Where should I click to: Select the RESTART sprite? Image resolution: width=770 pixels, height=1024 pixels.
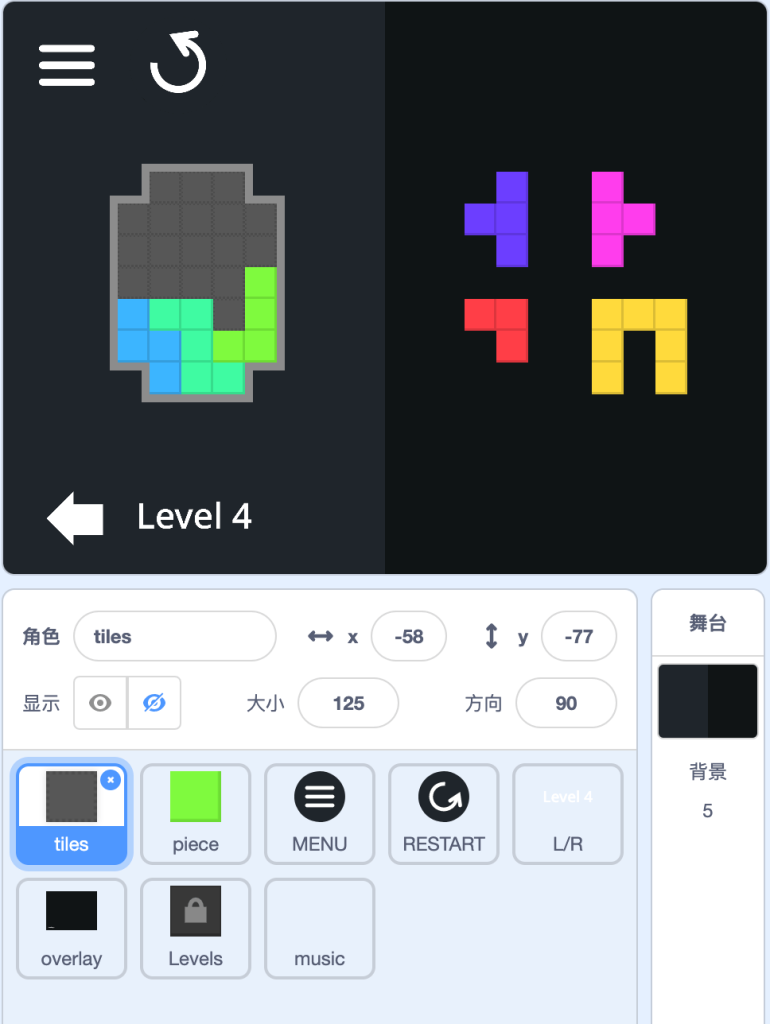(x=443, y=813)
